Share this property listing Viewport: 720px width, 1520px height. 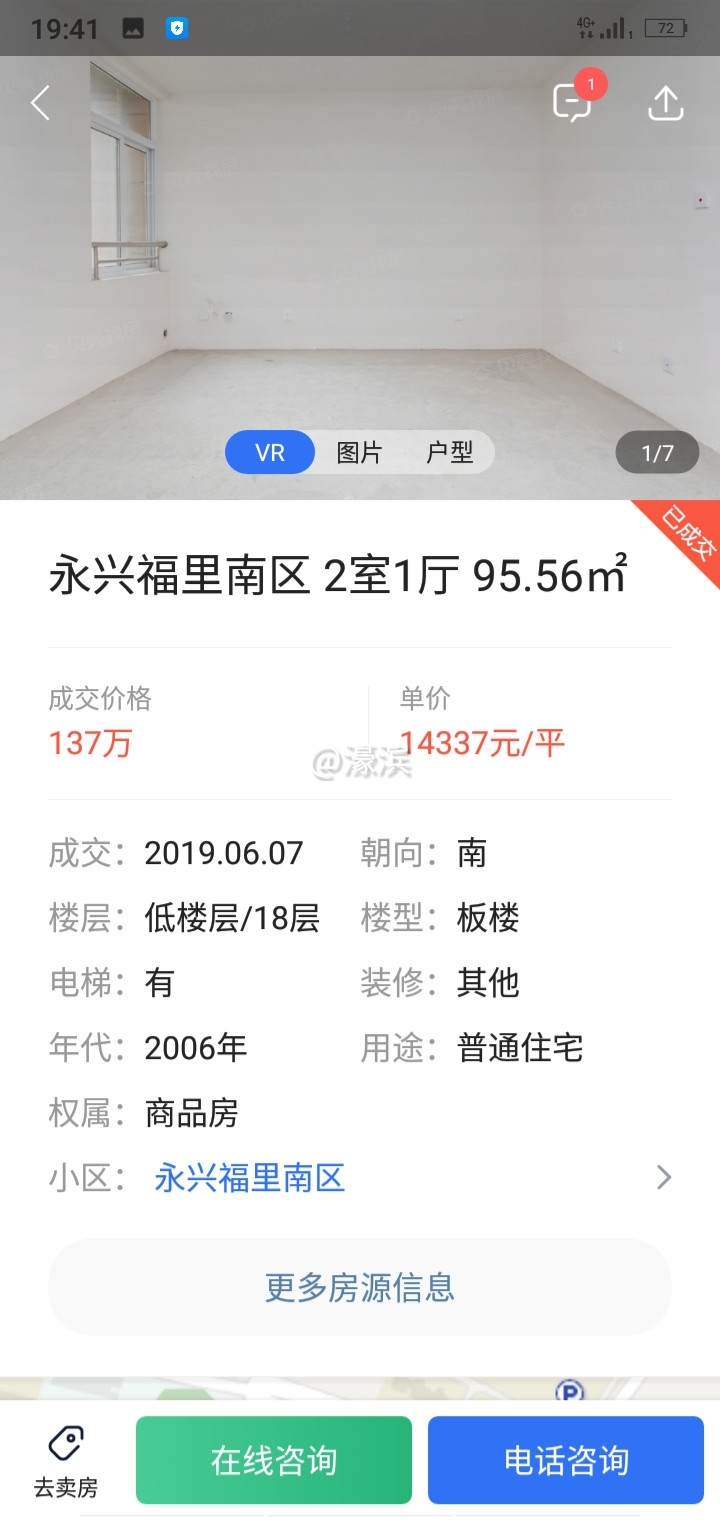pos(666,103)
